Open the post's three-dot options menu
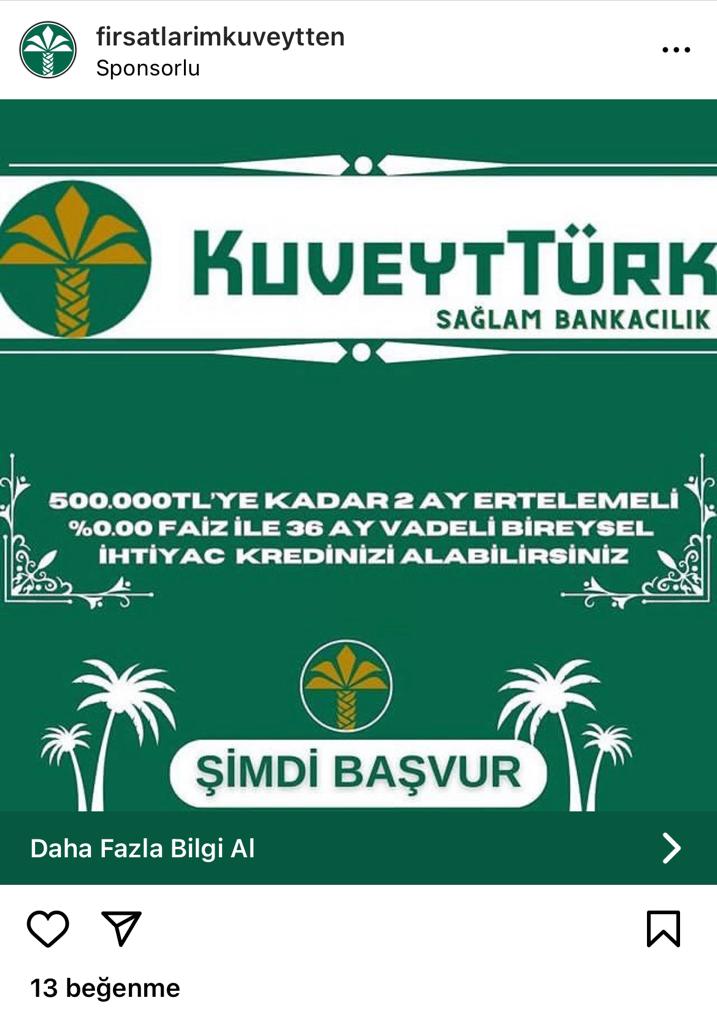Screen dimensions: 717x1024 tap(676, 50)
